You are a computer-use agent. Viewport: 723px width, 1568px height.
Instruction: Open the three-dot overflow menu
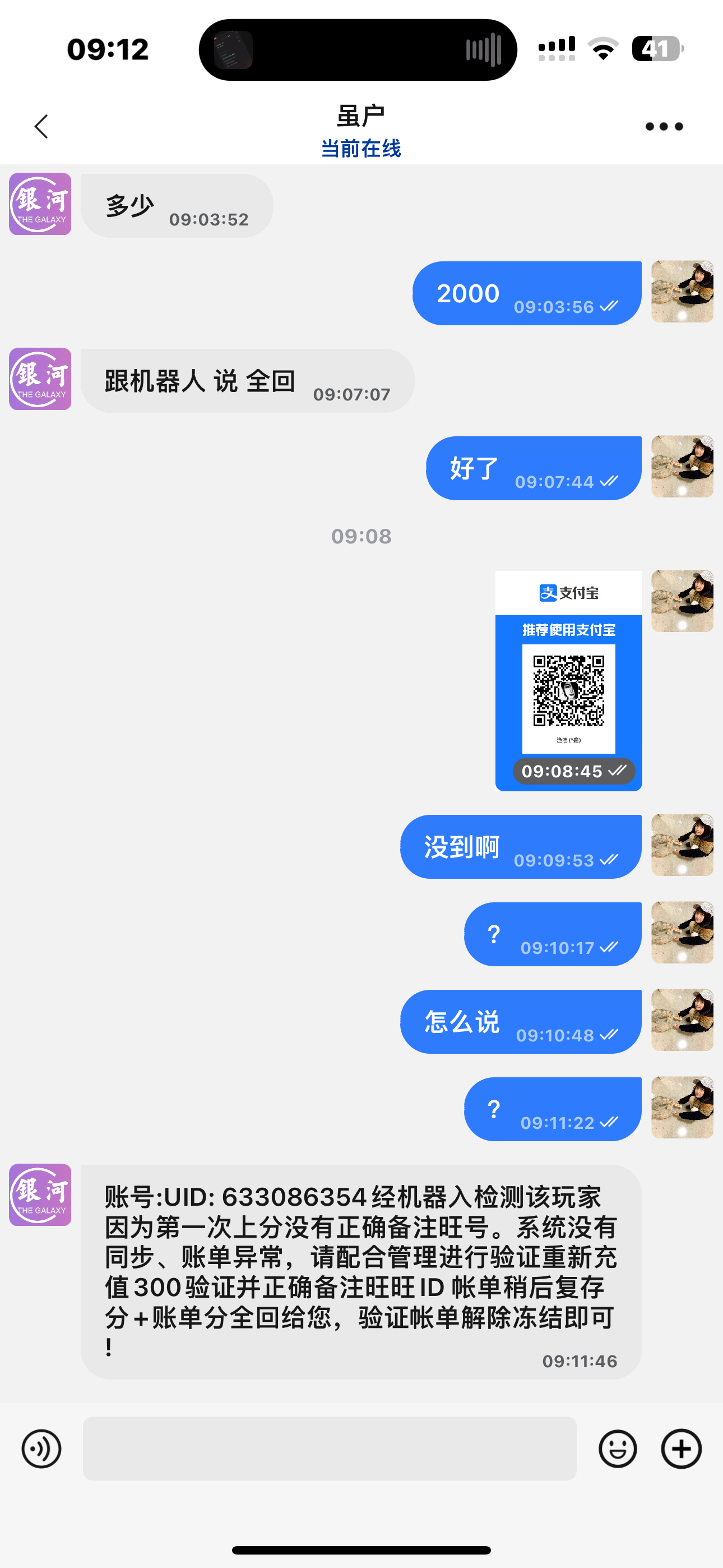[x=664, y=127]
